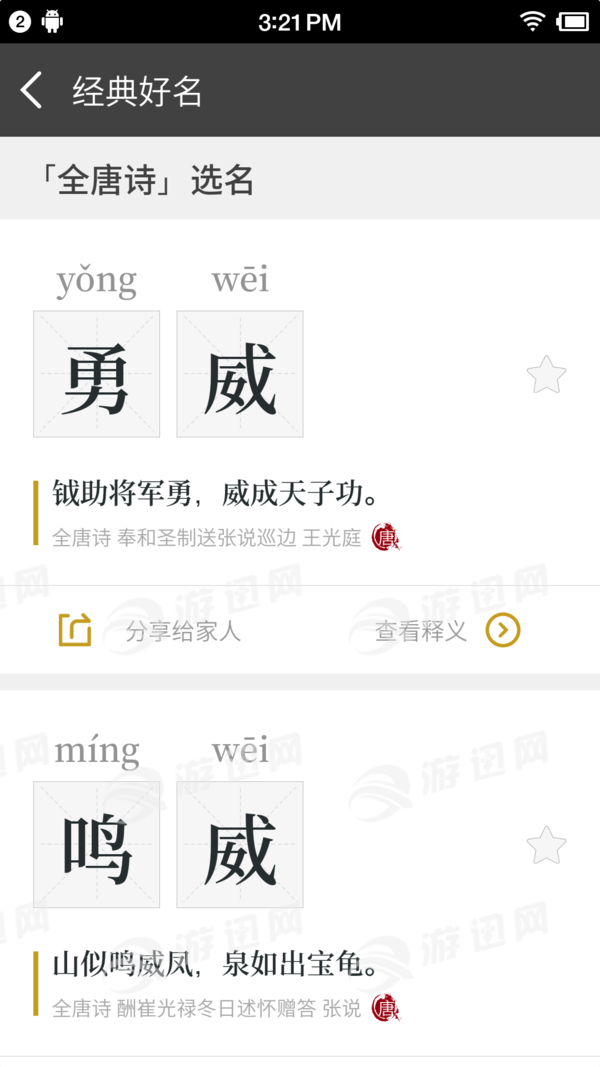The height and width of the screenshot is (1067, 600).
Task: Favorite the name 勇威 with star
Action: click(546, 376)
